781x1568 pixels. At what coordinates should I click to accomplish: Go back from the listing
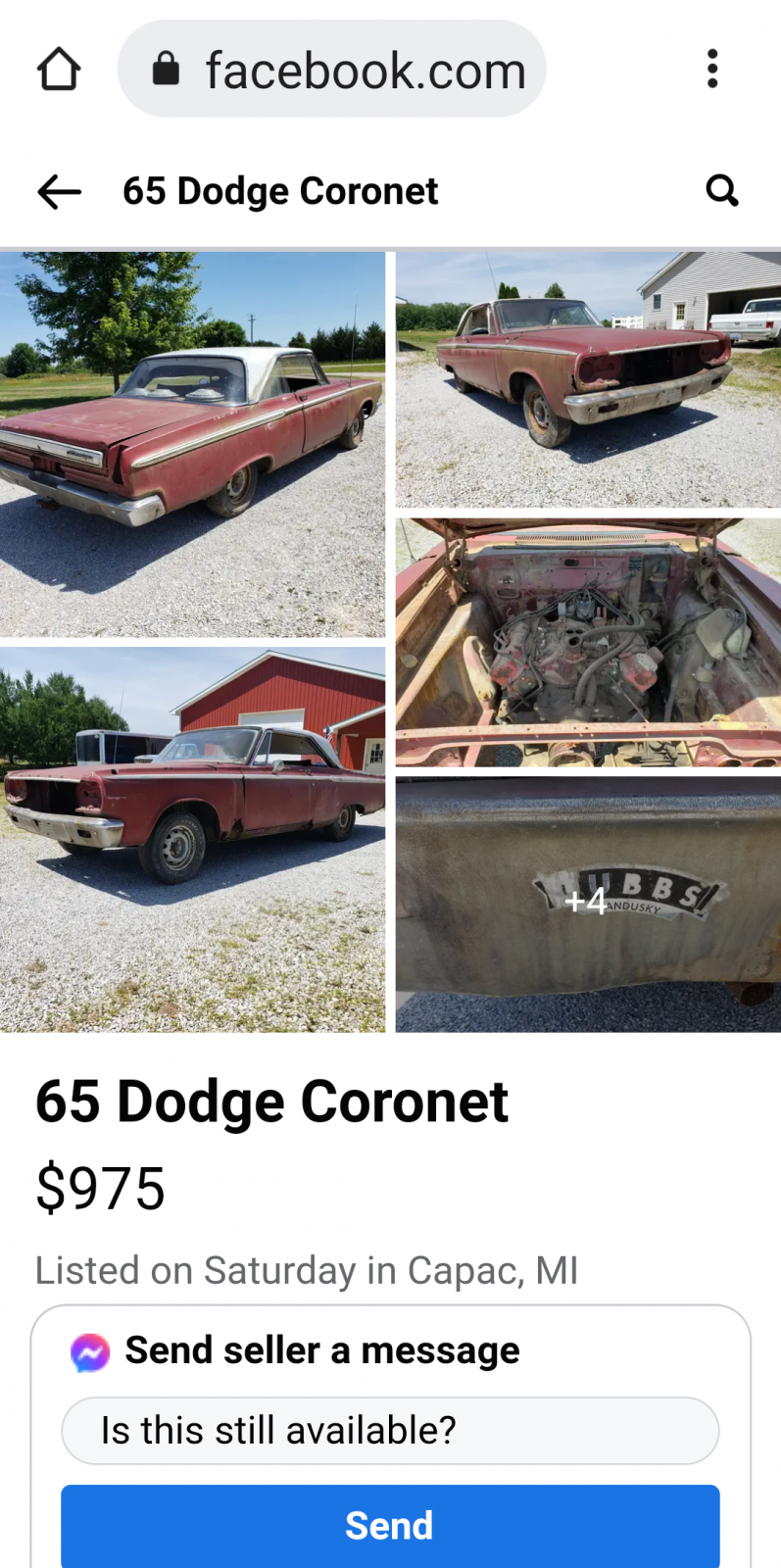(59, 191)
